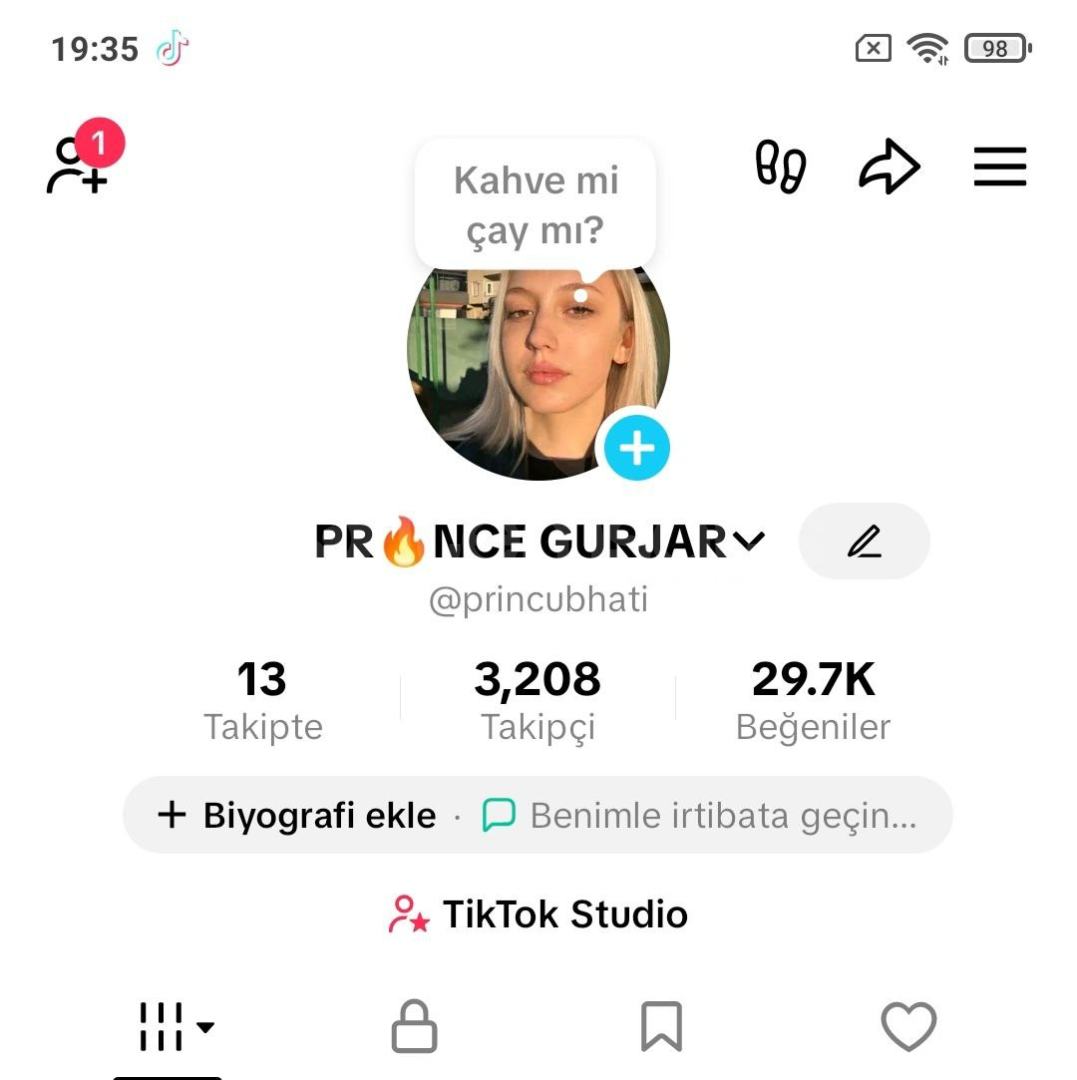Viewport: 1077px width, 1080px height.
Task: View the 13 Takipte following list
Action: pyautogui.click(x=263, y=701)
